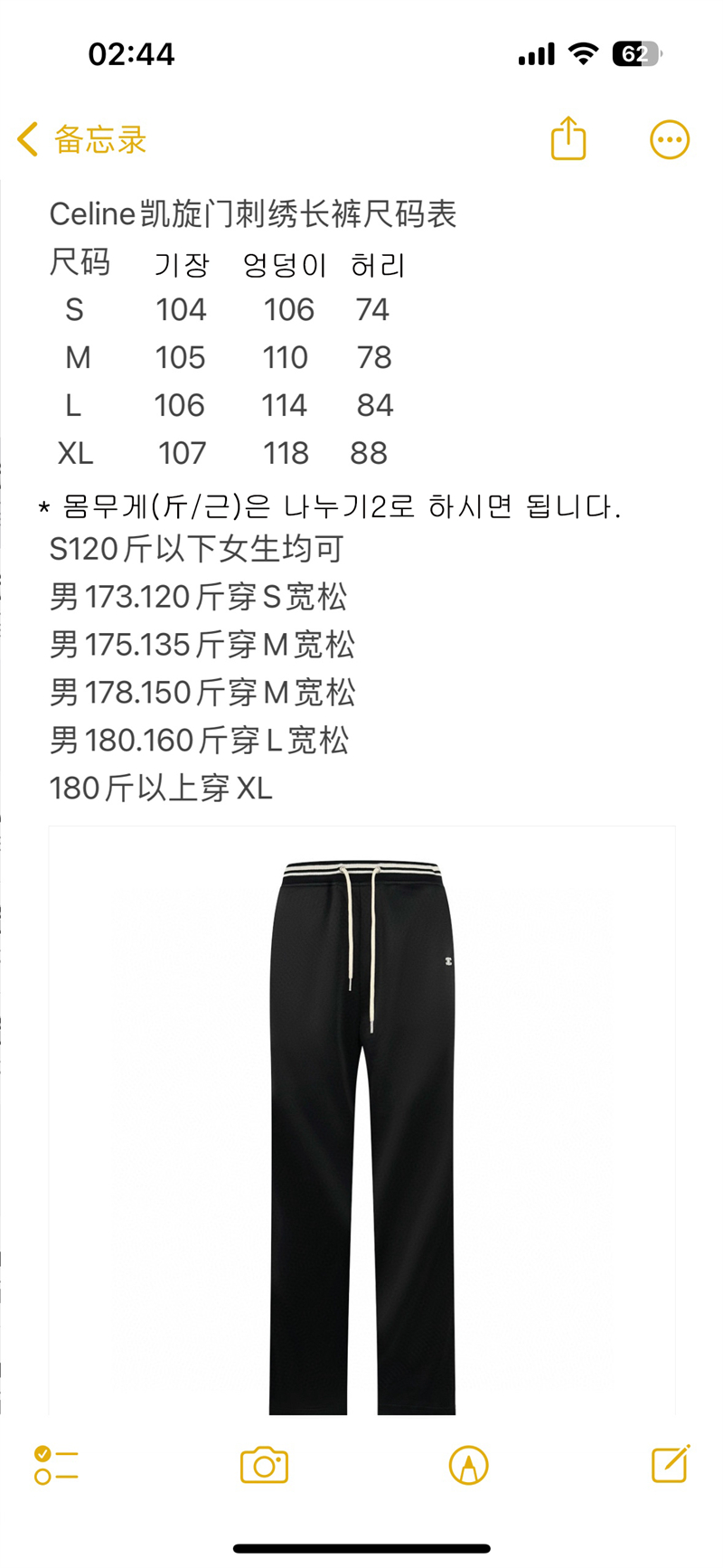
Task: Start markup drawing tool
Action: pos(468,1466)
